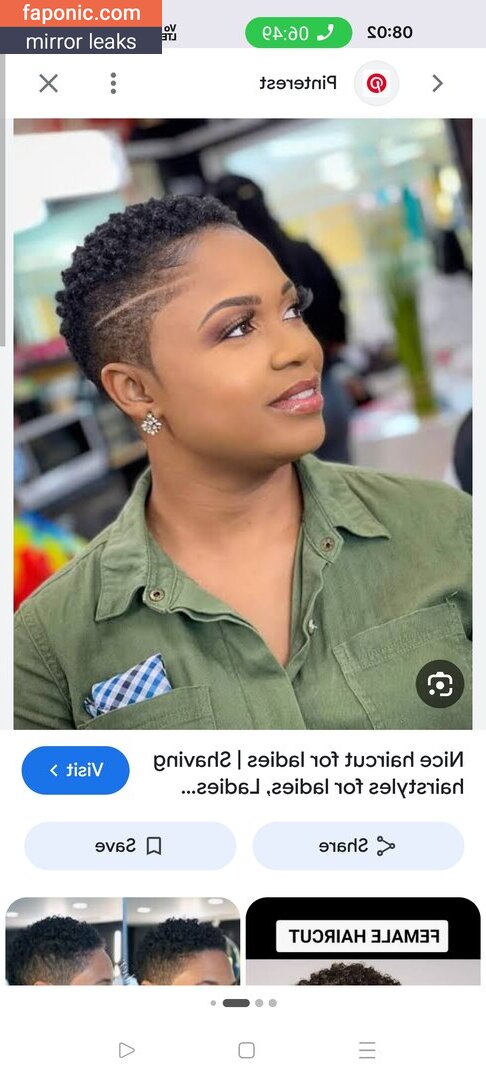Screen dimensions: 486x1080
Task: Open the recent apps view
Action: [x=367, y=1050]
